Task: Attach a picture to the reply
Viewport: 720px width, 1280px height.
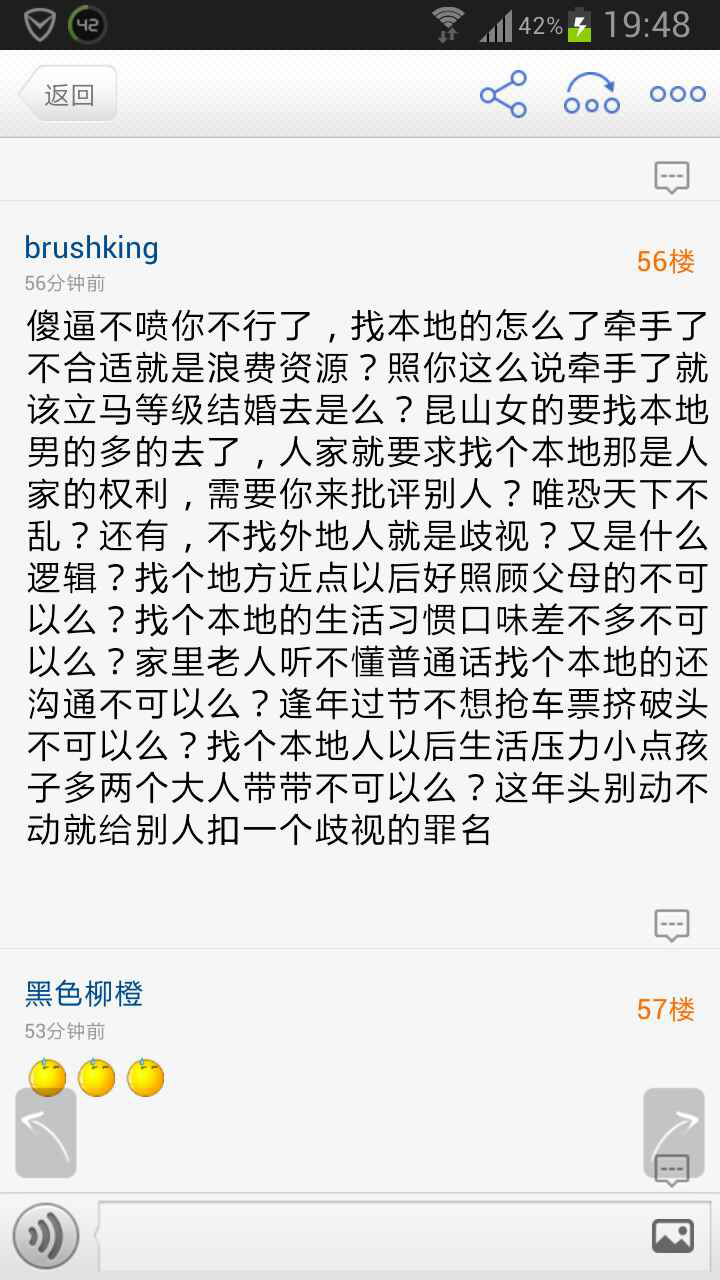Action: click(672, 1236)
